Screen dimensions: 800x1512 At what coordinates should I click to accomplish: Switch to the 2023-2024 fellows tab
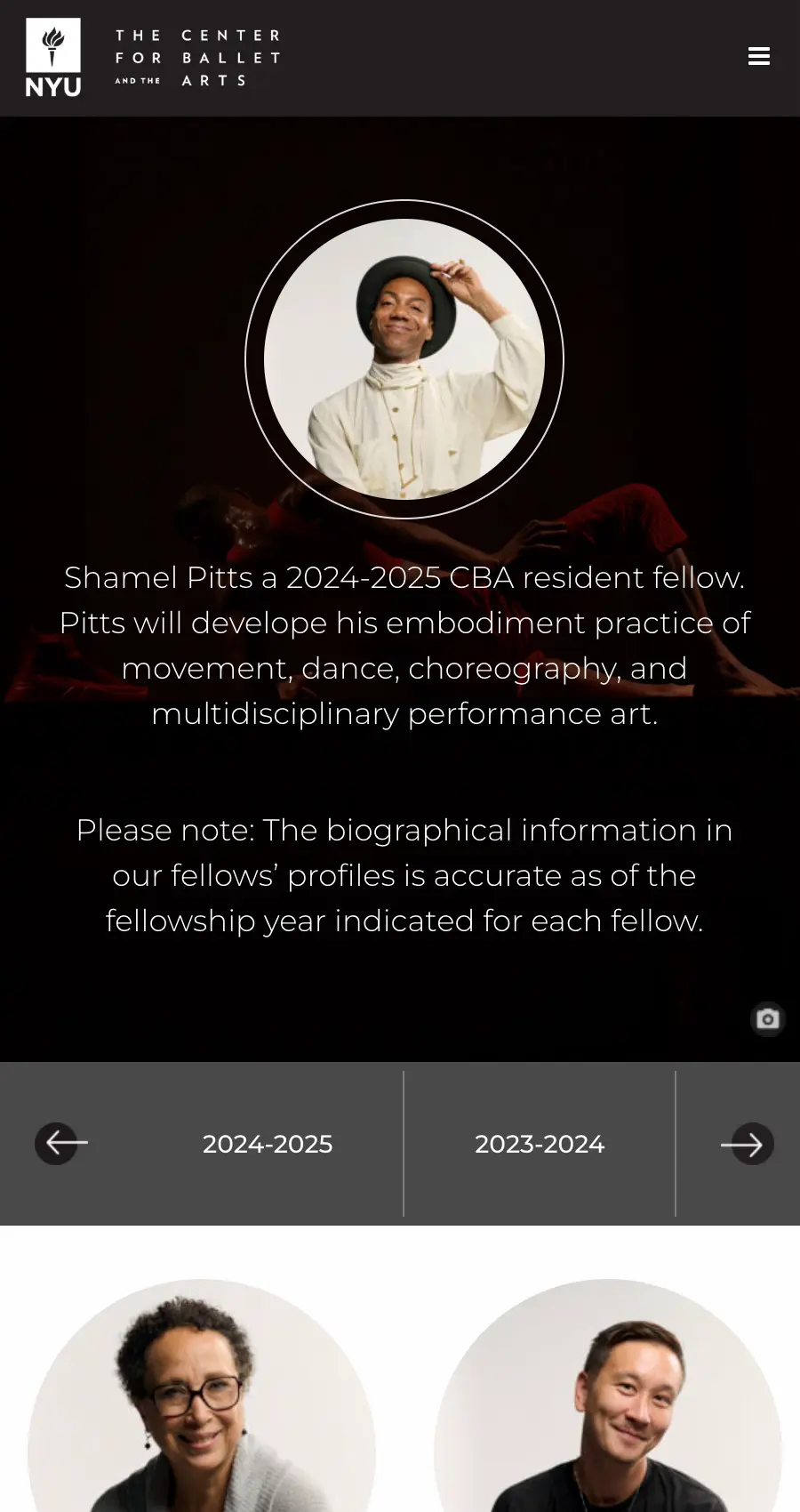pos(540,1144)
